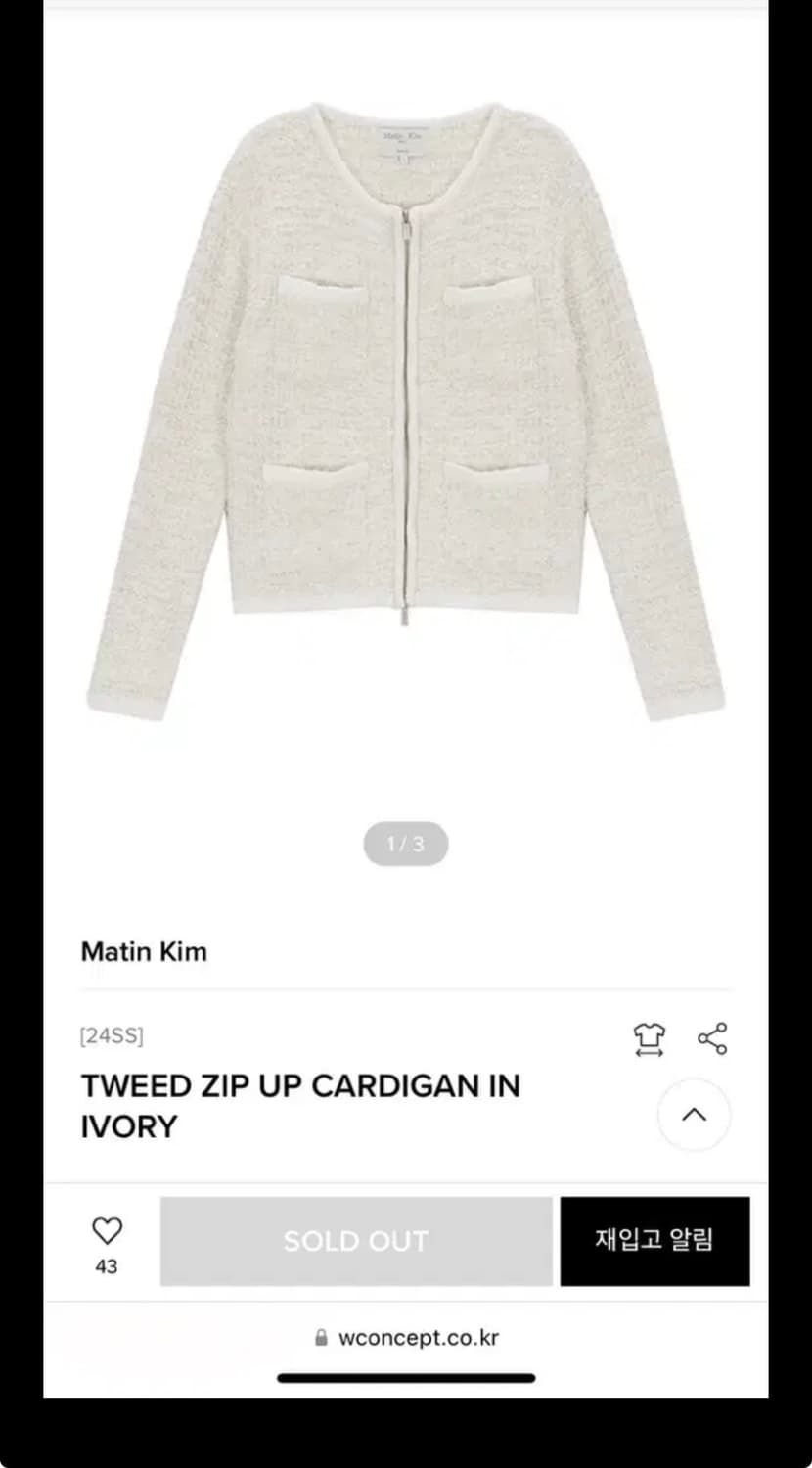Share this product via the share icon
This screenshot has width=812, height=1468.
711,1039
